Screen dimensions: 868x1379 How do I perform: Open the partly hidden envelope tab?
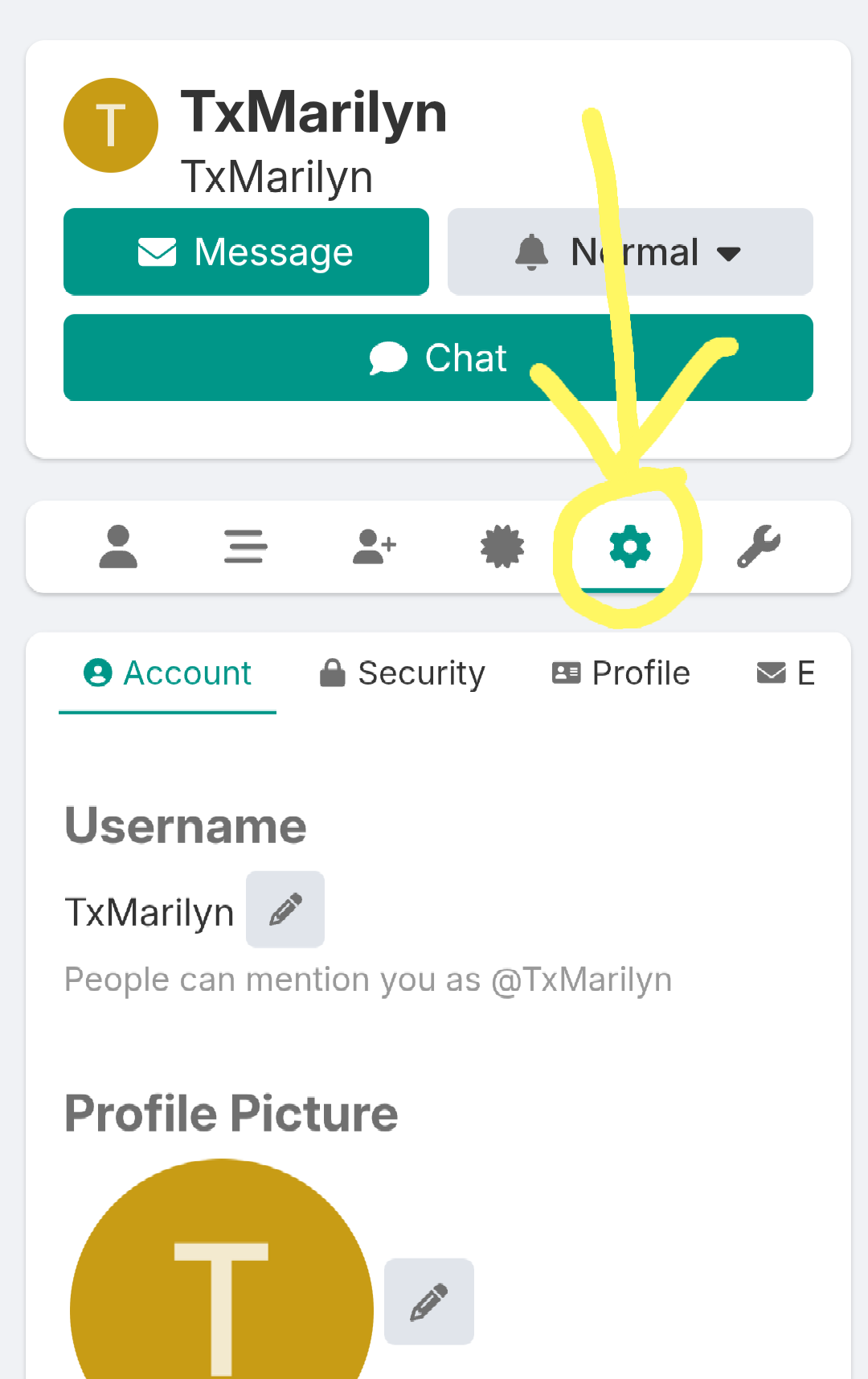click(786, 673)
